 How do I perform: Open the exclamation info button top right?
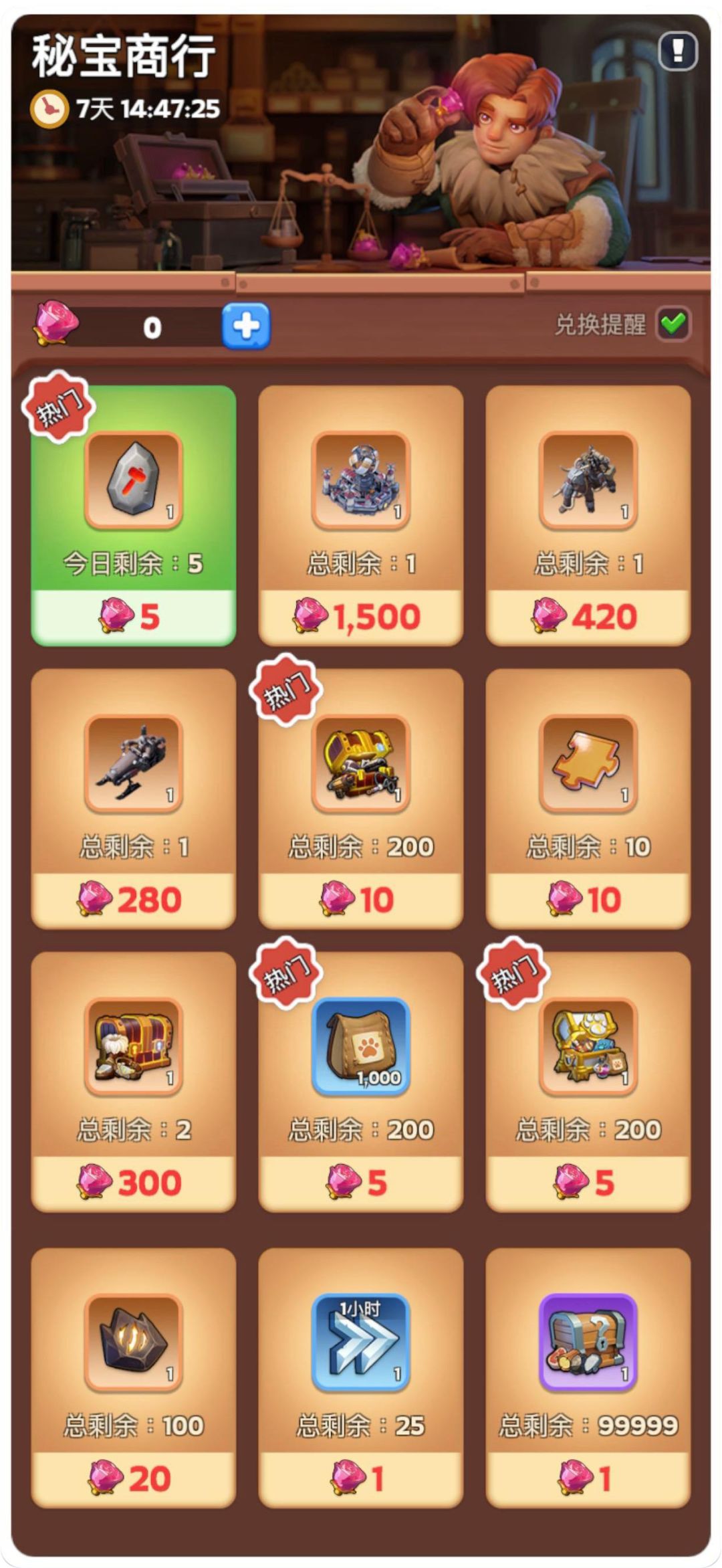point(677,51)
